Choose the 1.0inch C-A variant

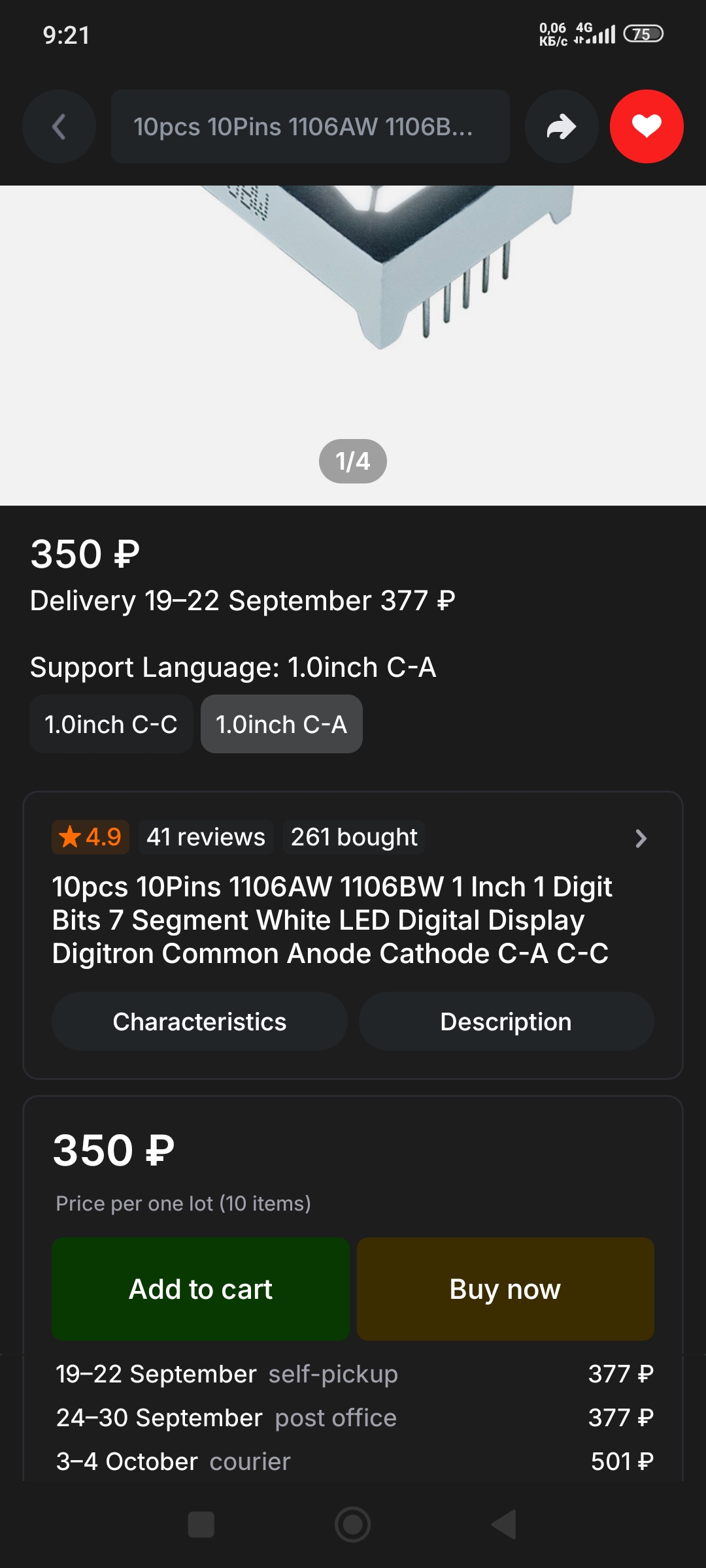point(281,724)
